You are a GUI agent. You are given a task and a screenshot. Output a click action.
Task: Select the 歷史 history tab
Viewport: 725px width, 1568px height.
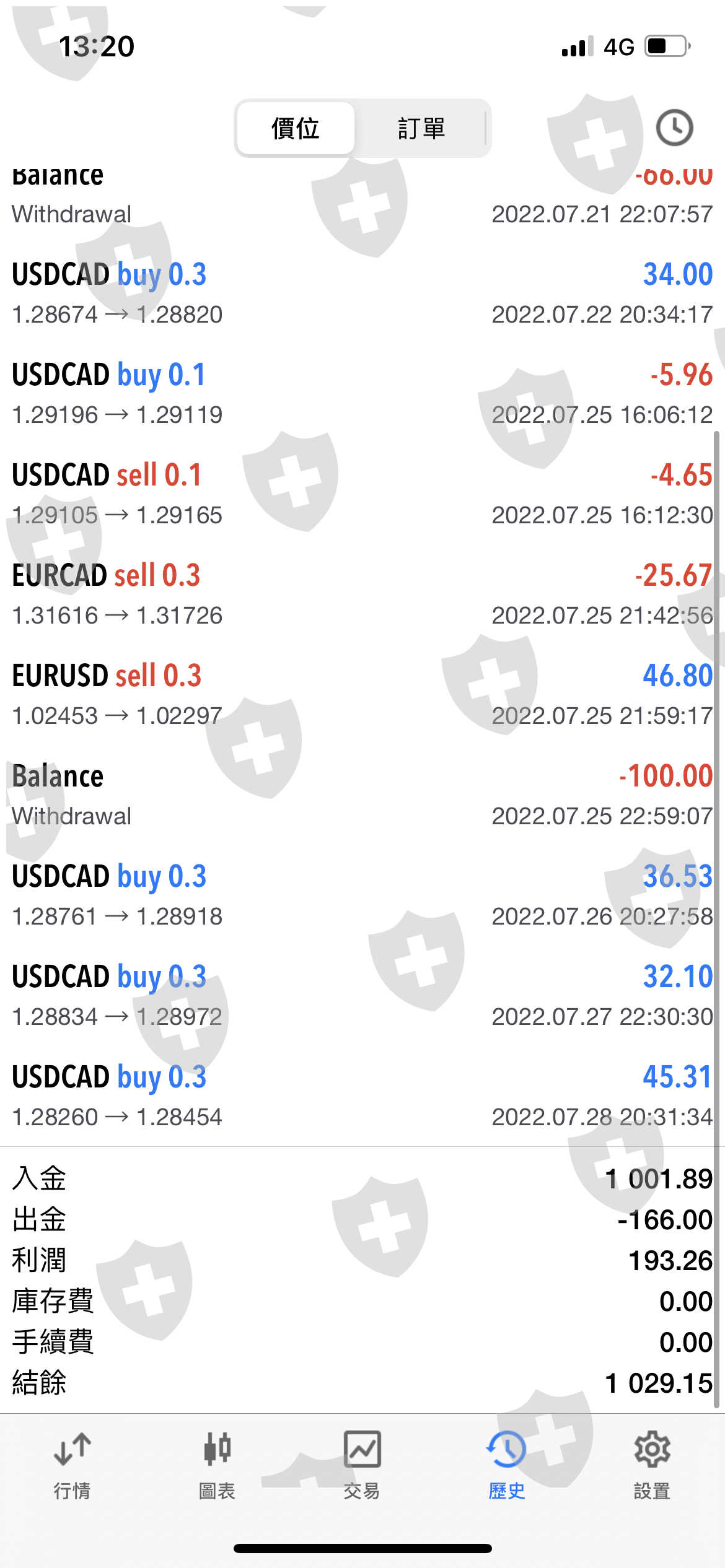click(507, 1464)
